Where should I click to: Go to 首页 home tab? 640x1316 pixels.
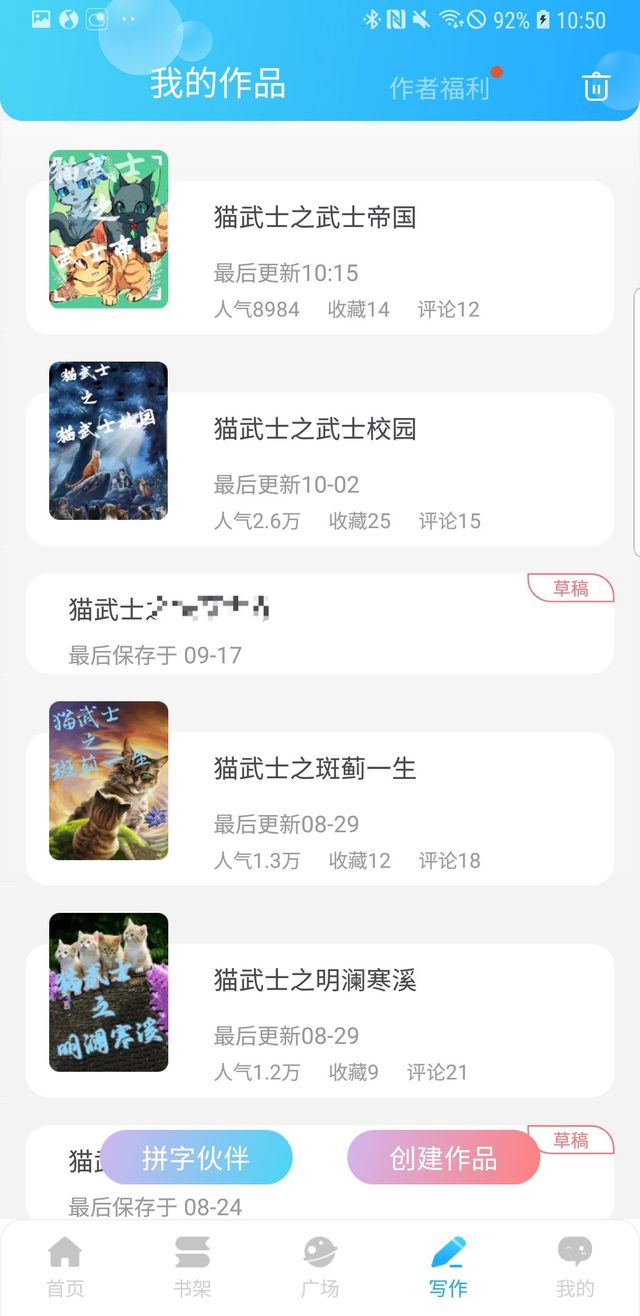65,1266
